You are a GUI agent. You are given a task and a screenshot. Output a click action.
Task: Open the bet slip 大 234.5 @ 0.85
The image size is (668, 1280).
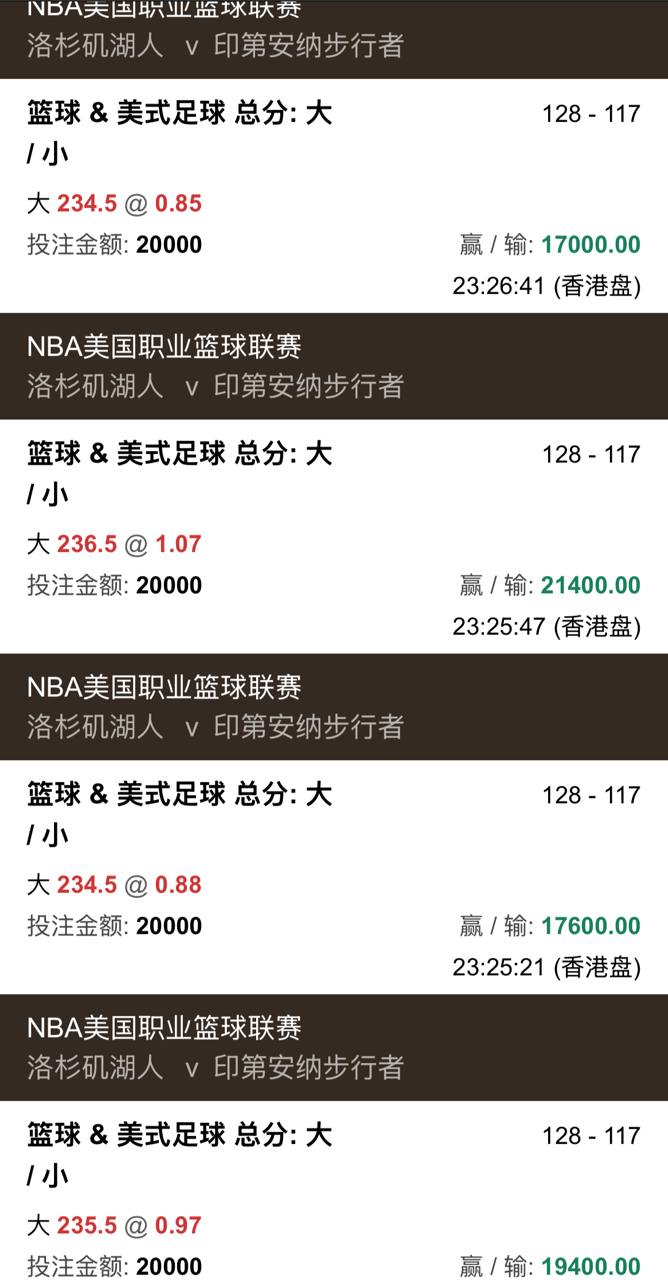pyautogui.click(x=114, y=204)
